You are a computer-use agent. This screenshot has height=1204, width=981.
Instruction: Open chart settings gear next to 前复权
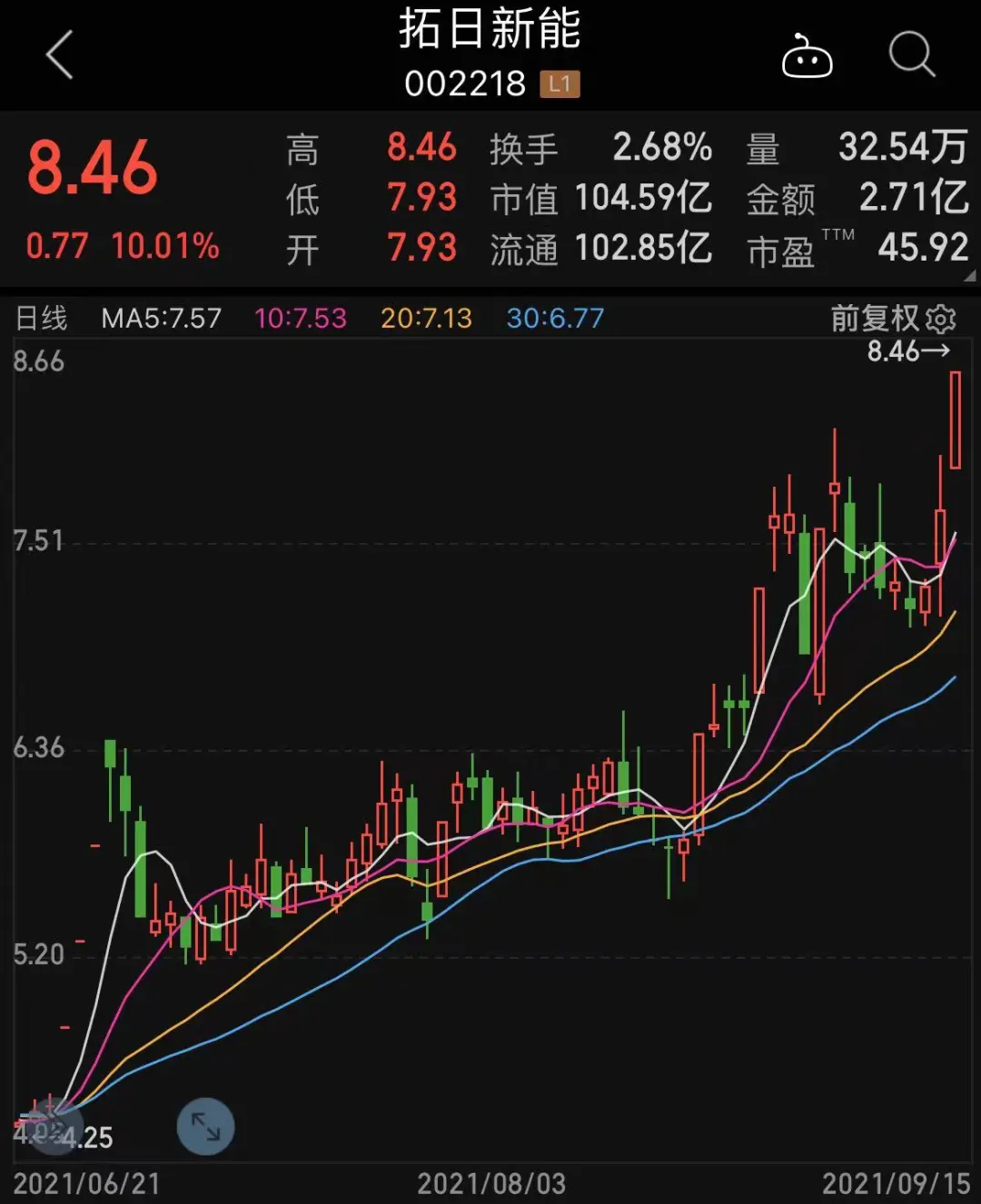click(941, 319)
